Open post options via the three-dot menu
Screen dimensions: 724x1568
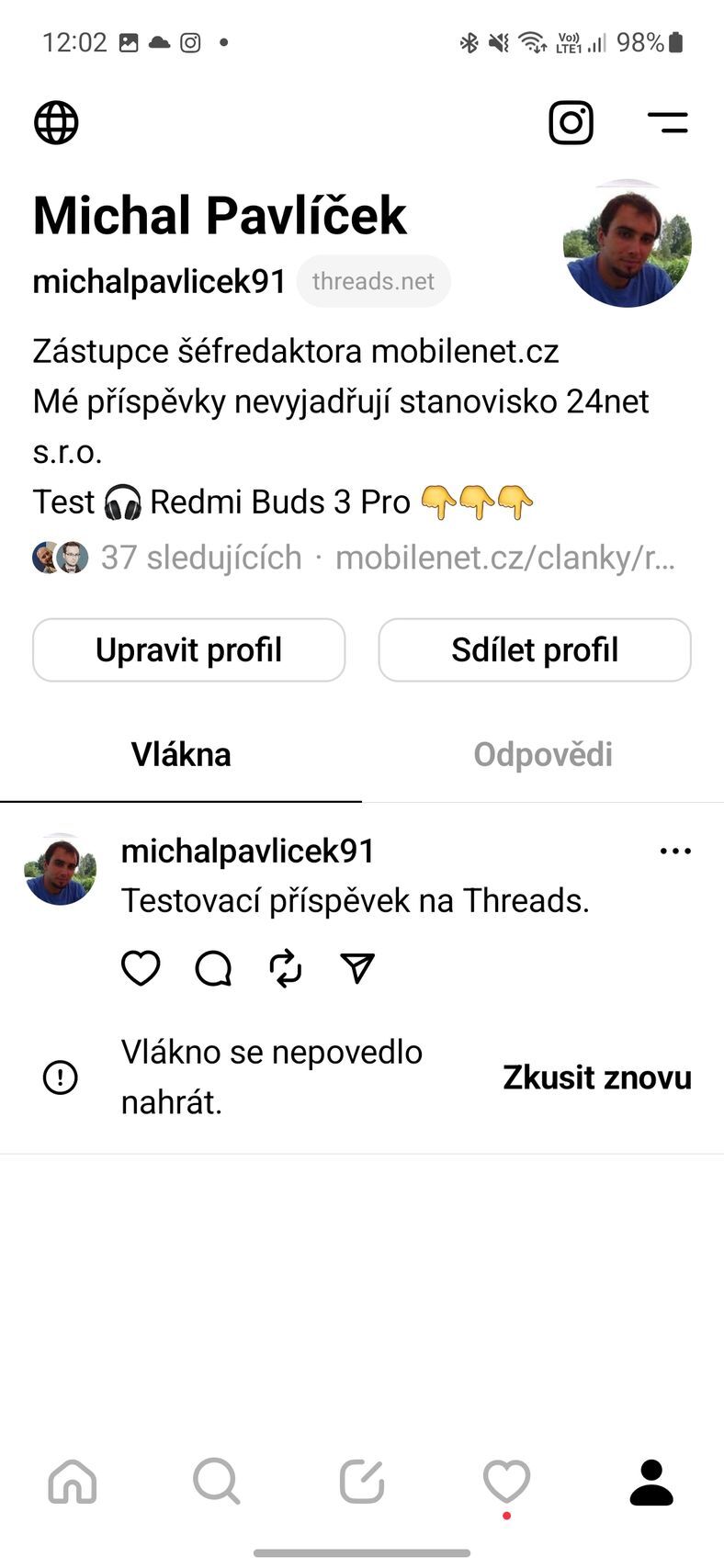[676, 851]
